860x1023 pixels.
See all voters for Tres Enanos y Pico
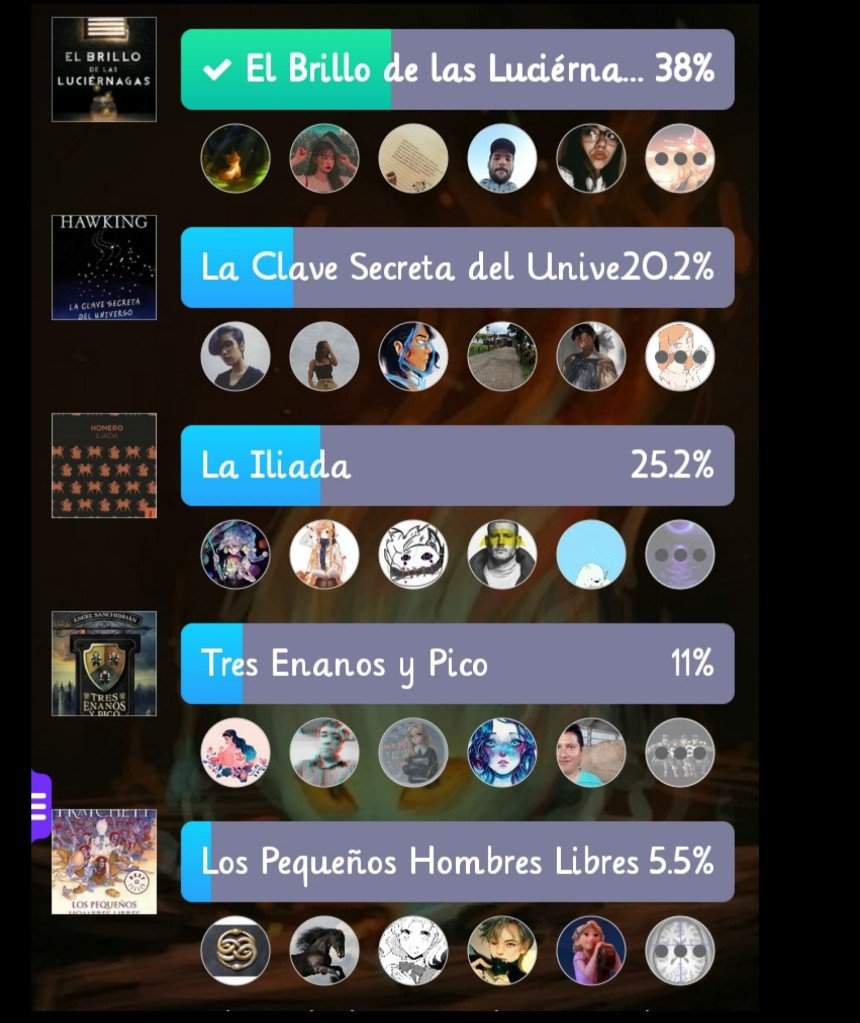(680, 752)
